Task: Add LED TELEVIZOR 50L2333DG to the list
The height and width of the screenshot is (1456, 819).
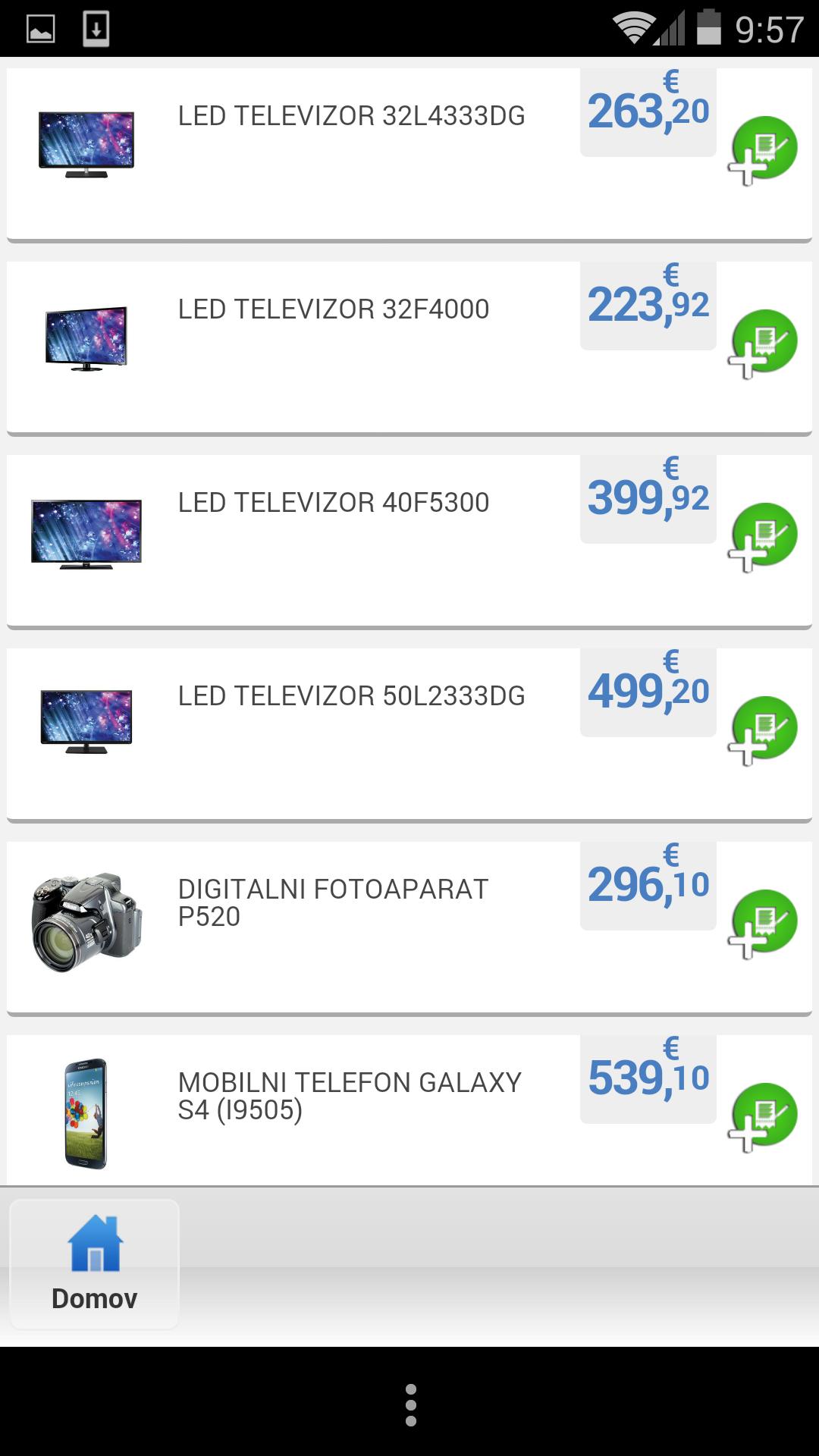Action: (x=763, y=730)
